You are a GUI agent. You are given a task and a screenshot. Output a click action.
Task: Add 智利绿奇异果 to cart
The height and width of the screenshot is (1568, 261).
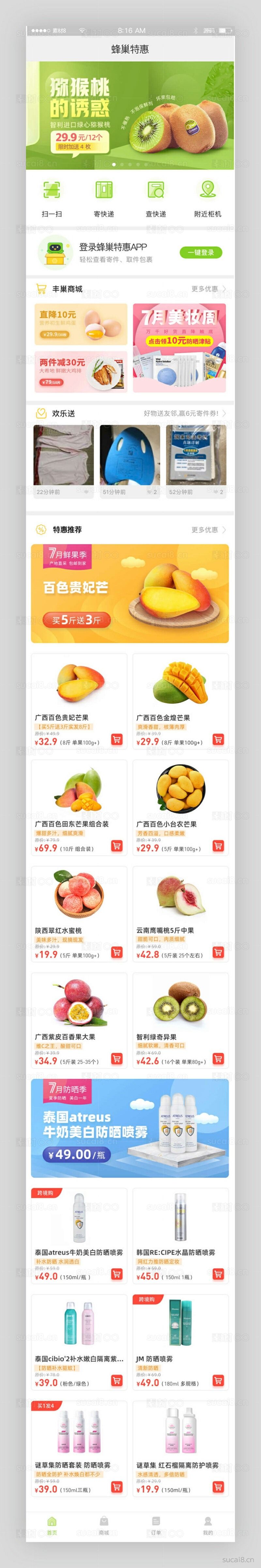(x=218, y=1059)
